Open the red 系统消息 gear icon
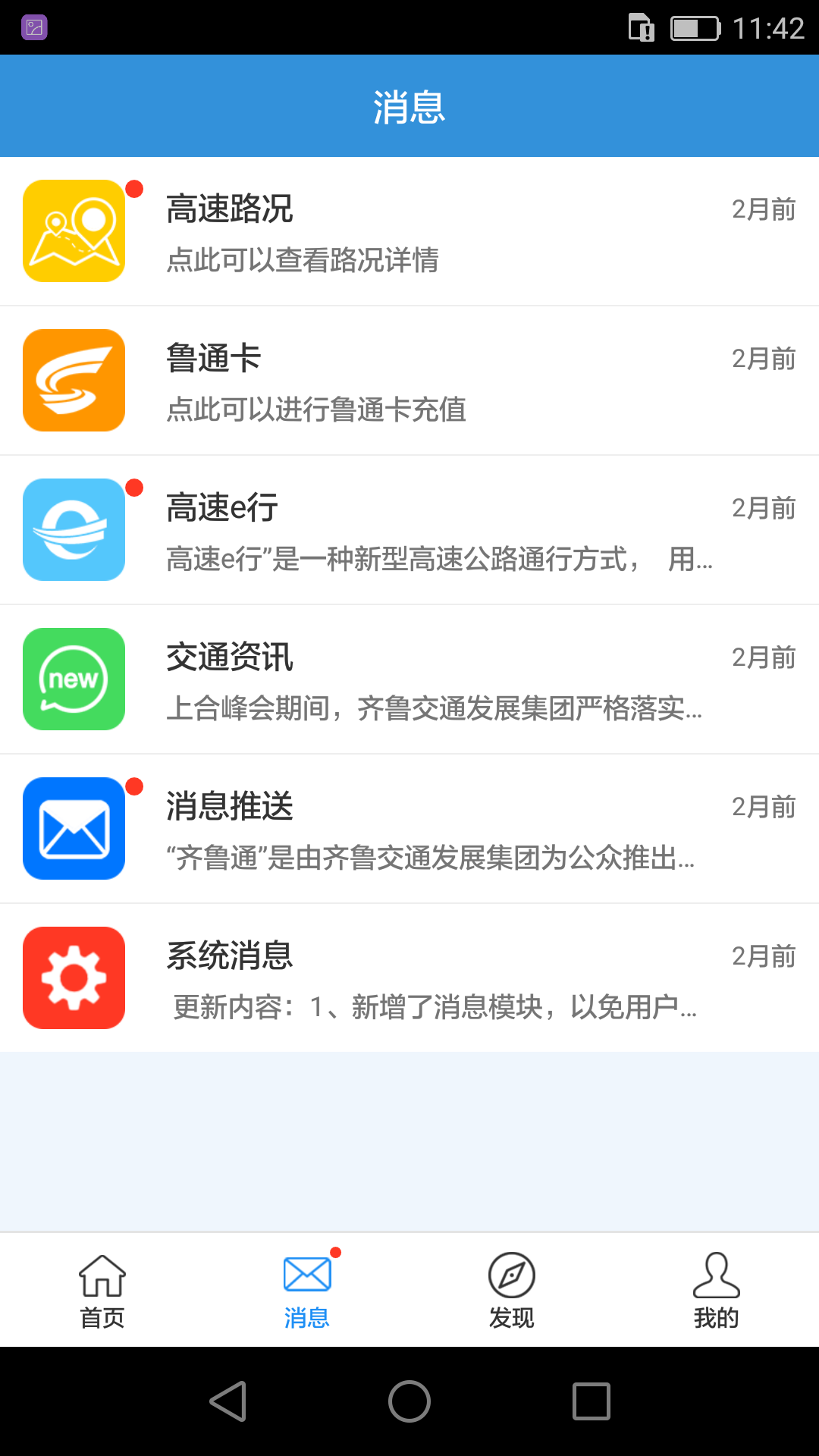The height and width of the screenshot is (1456, 819). (x=74, y=977)
